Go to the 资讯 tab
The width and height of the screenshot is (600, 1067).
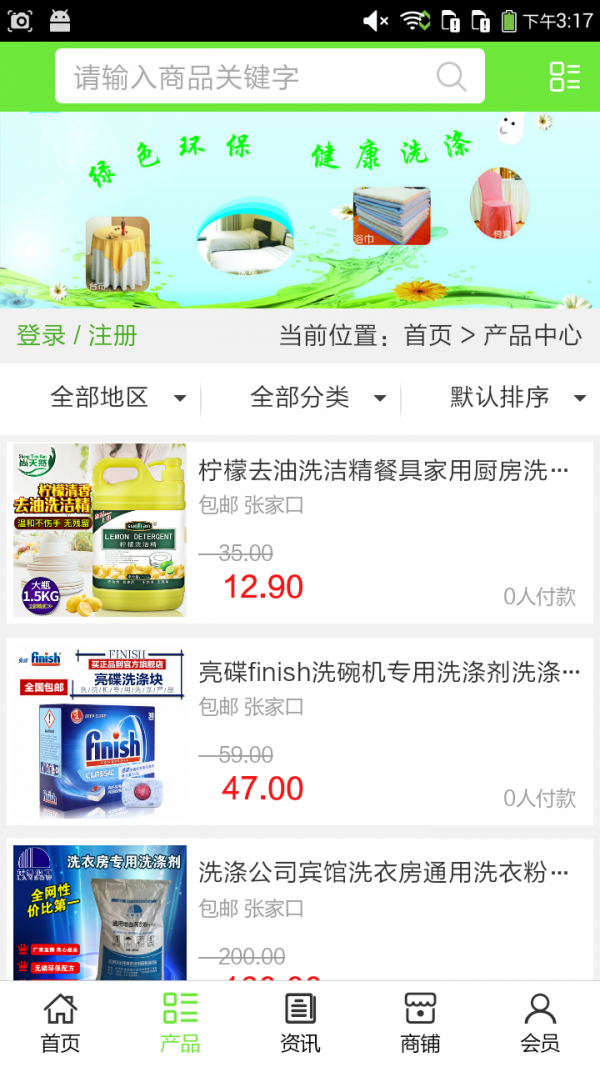click(x=300, y=1023)
